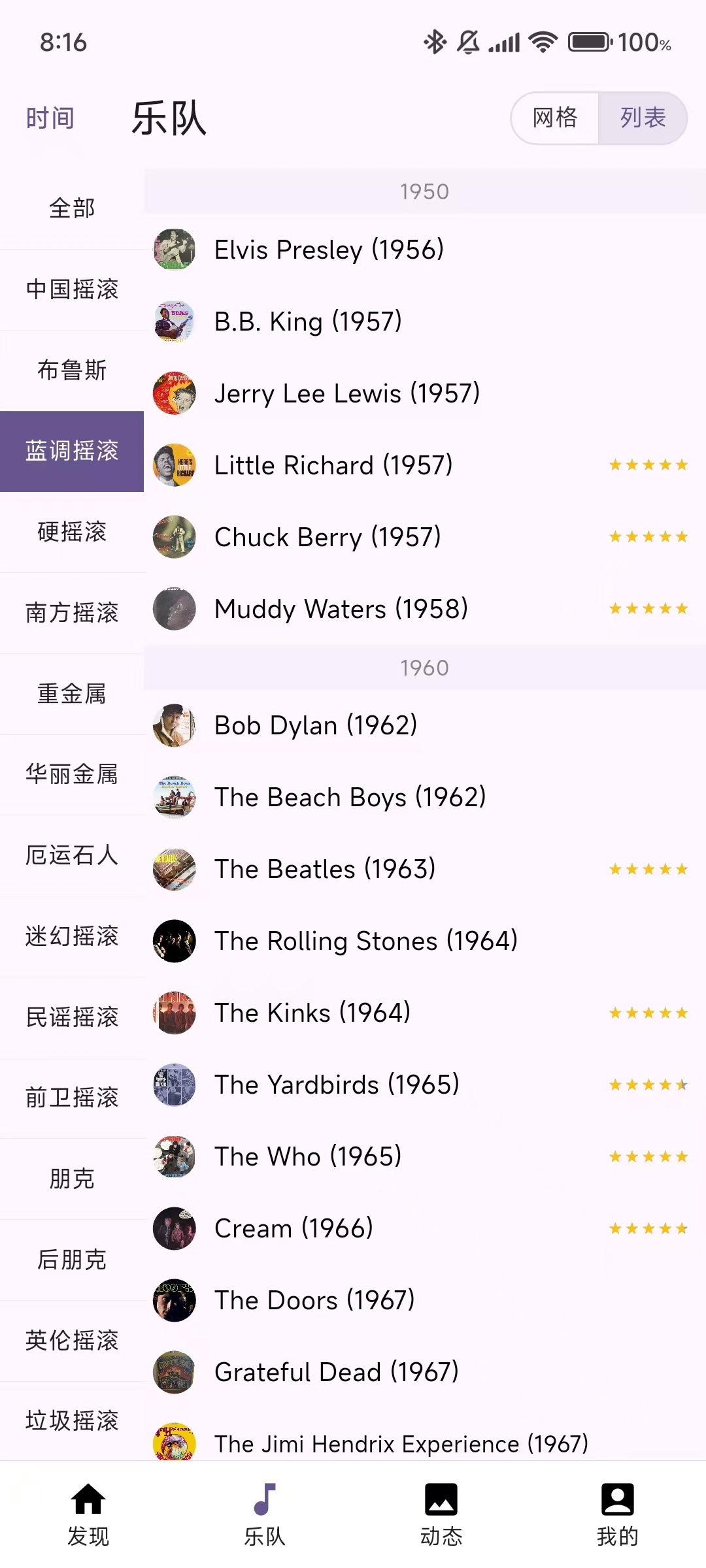Adjust The Beatles star rating
The width and height of the screenshot is (706, 1568).
(x=648, y=869)
